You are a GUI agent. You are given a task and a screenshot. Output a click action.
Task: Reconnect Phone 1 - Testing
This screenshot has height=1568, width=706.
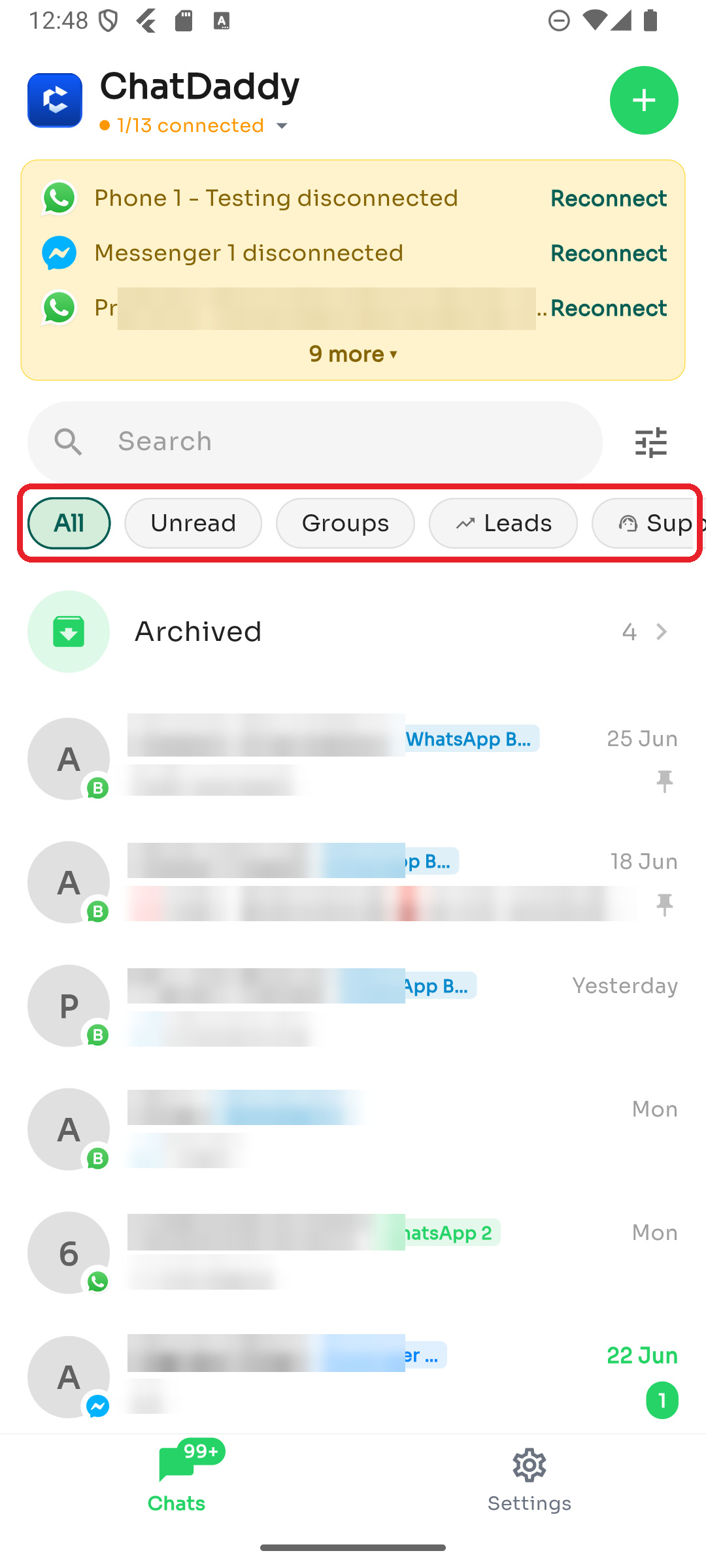coord(608,199)
